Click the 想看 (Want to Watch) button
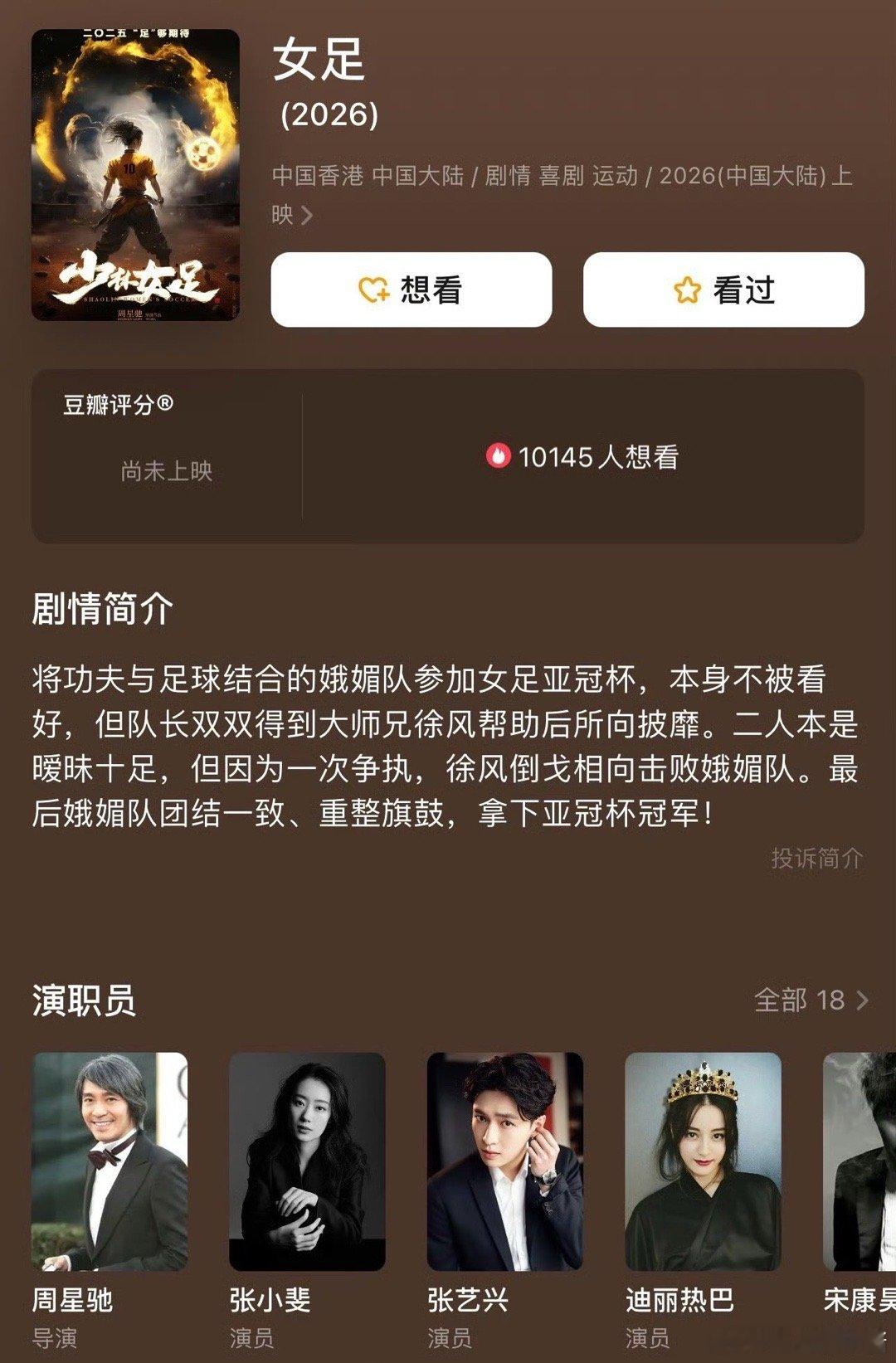This screenshot has height=1363, width=896. point(411,288)
